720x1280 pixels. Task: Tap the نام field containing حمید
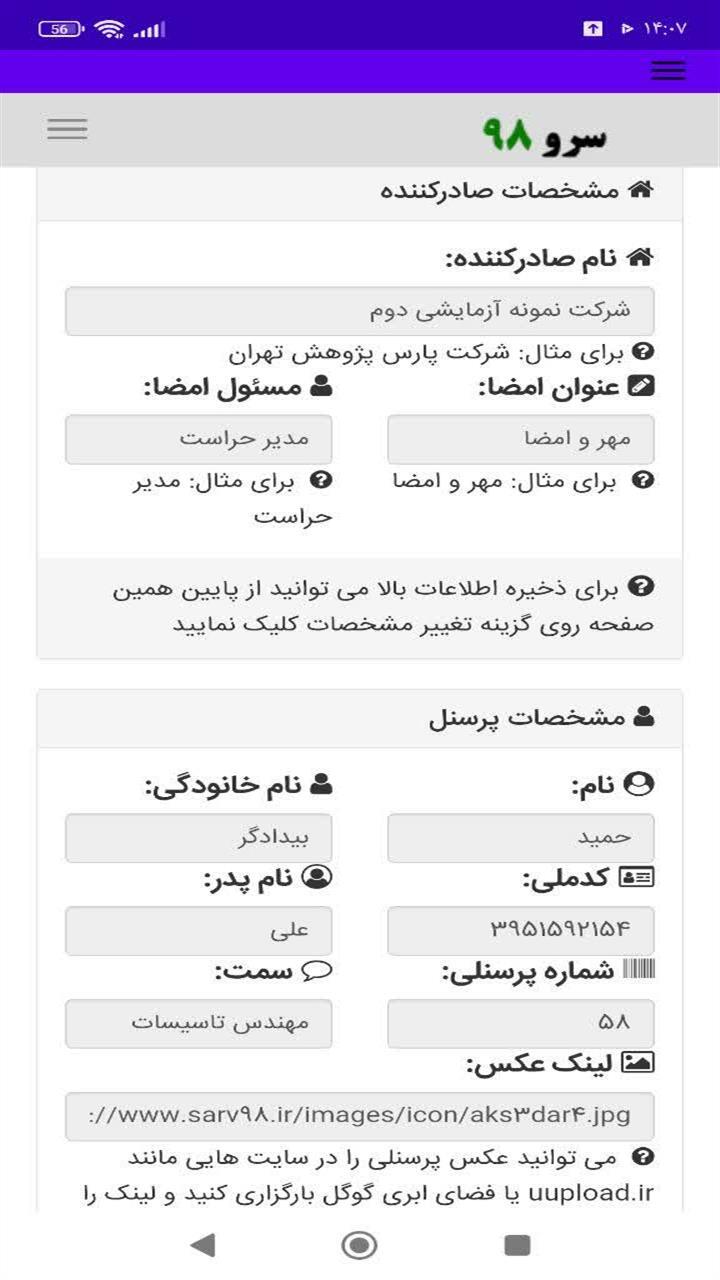521,838
